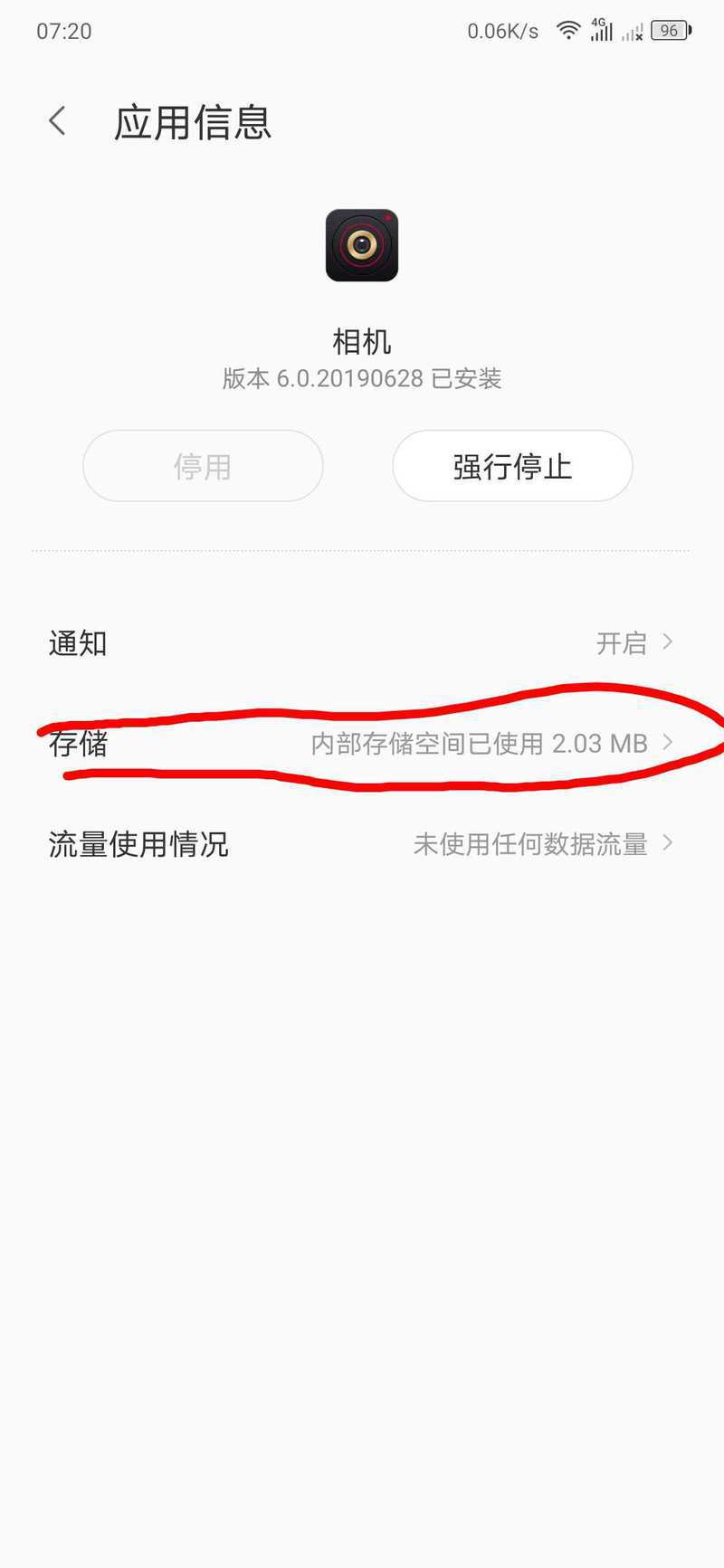Open the 存储 storage details row
The image size is (724, 1568).
pos(362,743)
